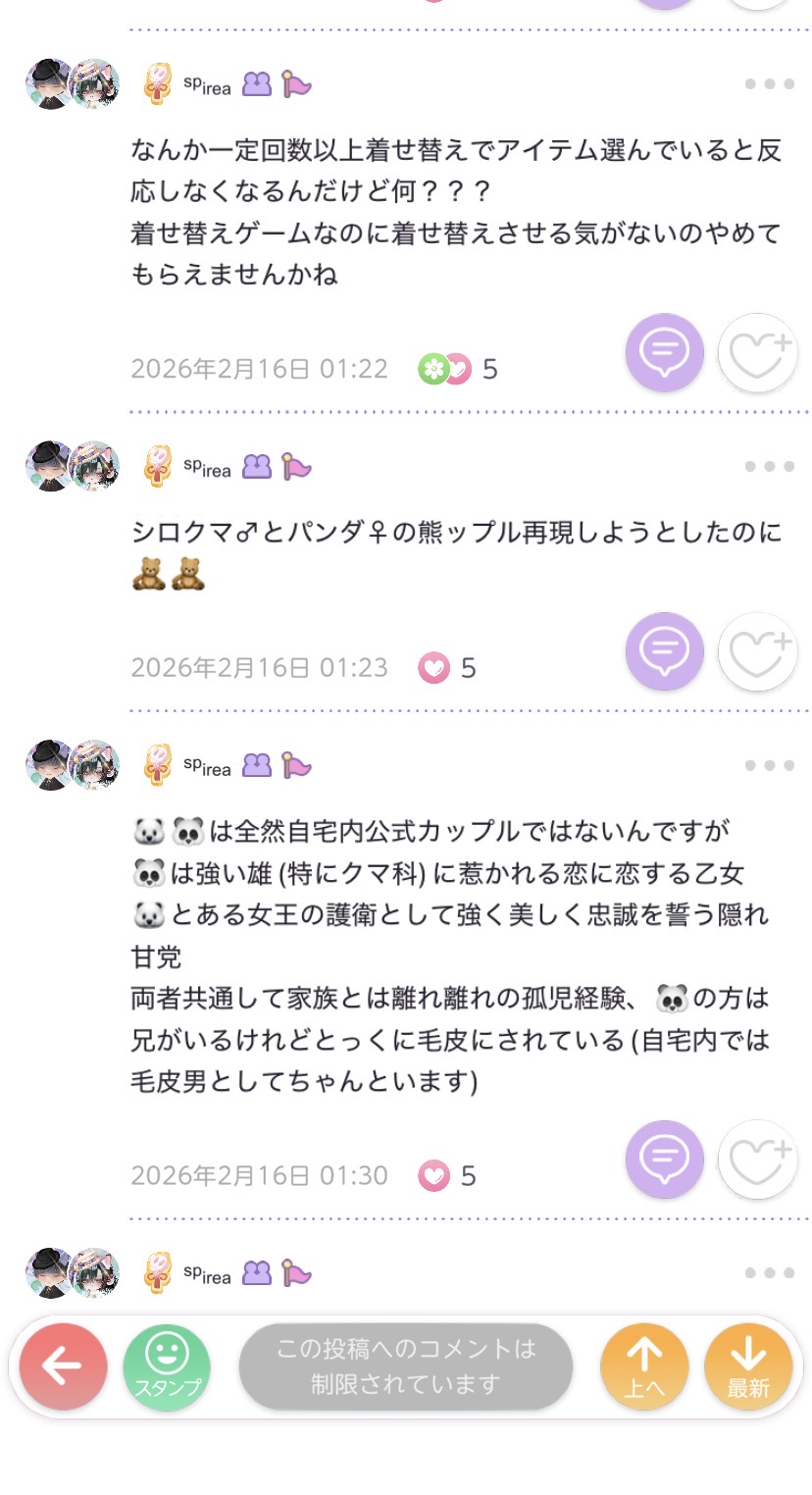
Task: Like the 01:30 panda post
Action: [758, 1160]
